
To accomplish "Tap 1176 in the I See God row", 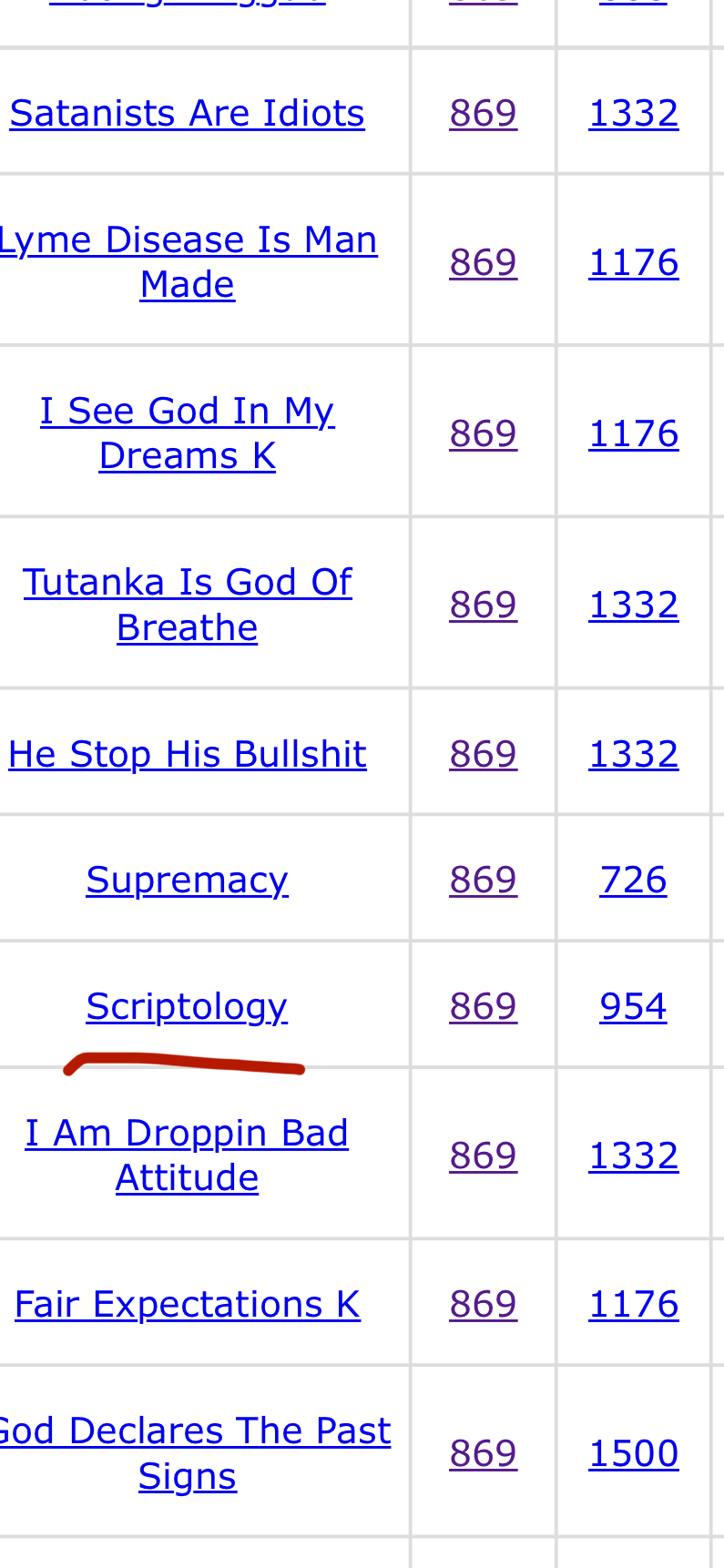I will pos(633,434).
